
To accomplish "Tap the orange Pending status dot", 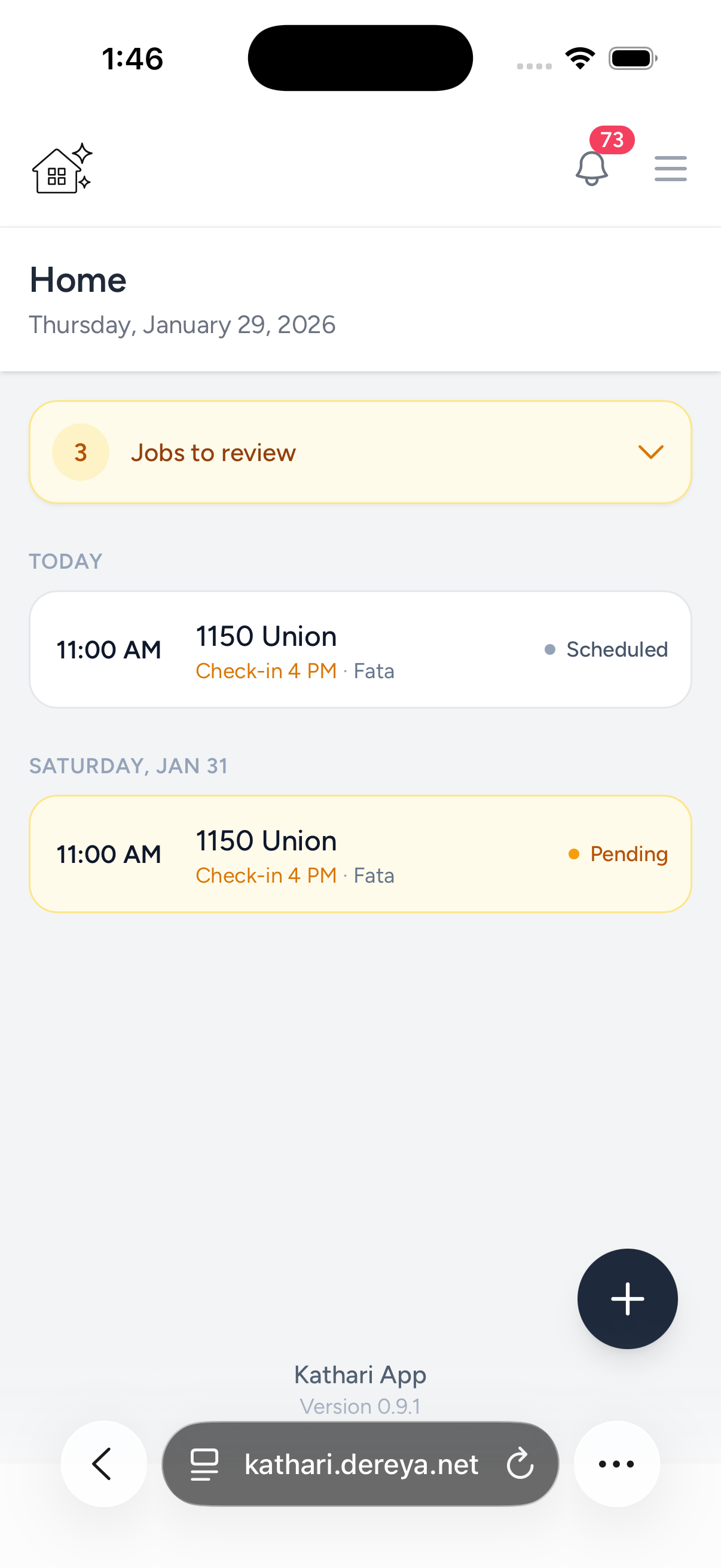I will 573,854.
